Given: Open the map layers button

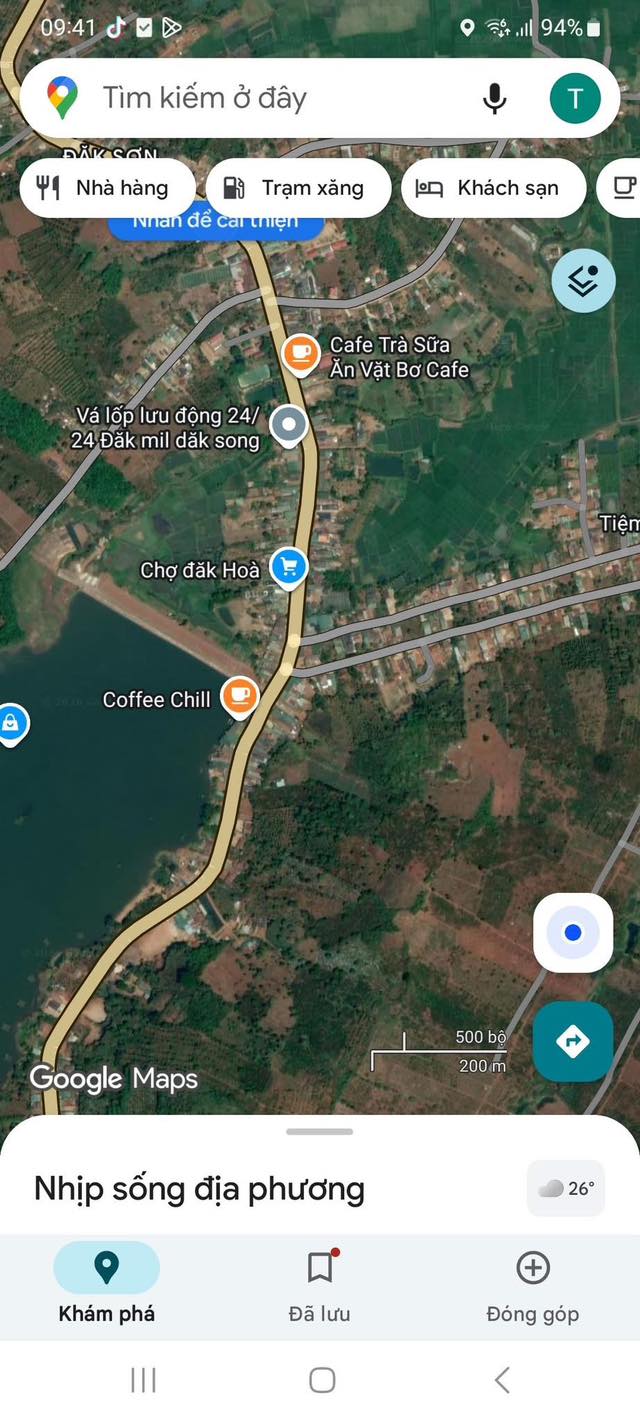Looking at the screenshot, I should 583,281.
